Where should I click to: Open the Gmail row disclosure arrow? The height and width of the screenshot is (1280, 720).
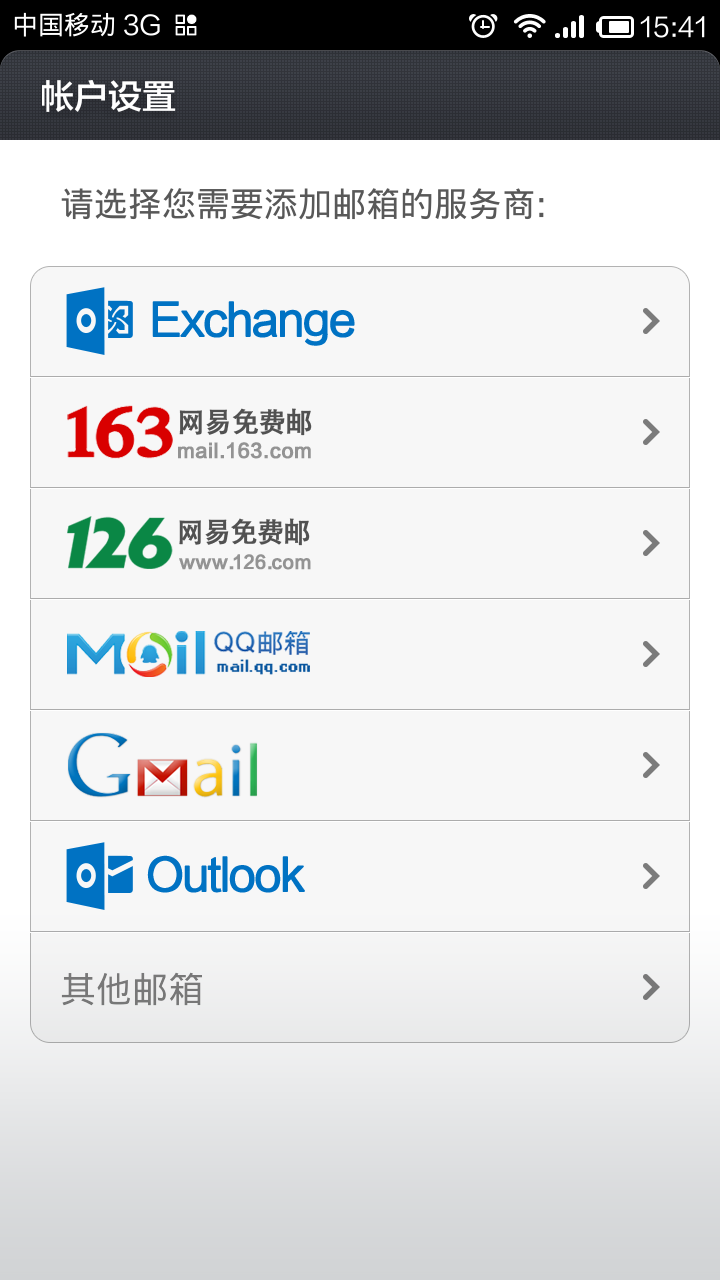coord(651,765)
